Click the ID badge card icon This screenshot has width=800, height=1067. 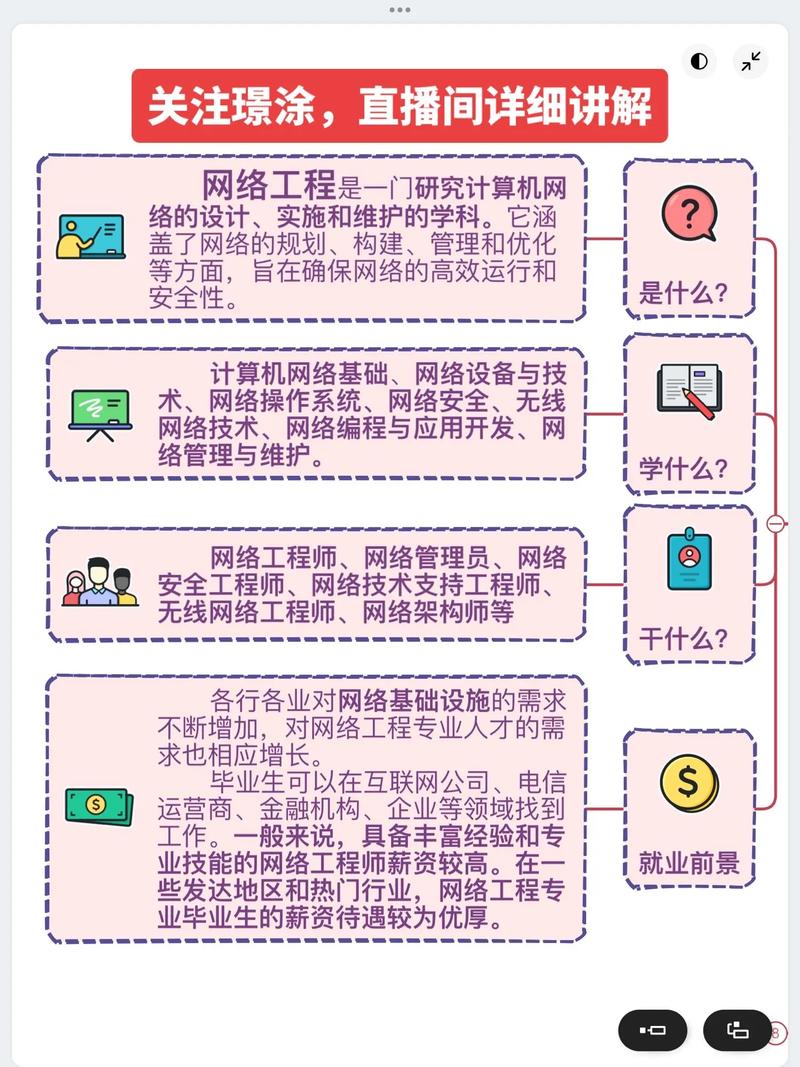pos(689,561)
